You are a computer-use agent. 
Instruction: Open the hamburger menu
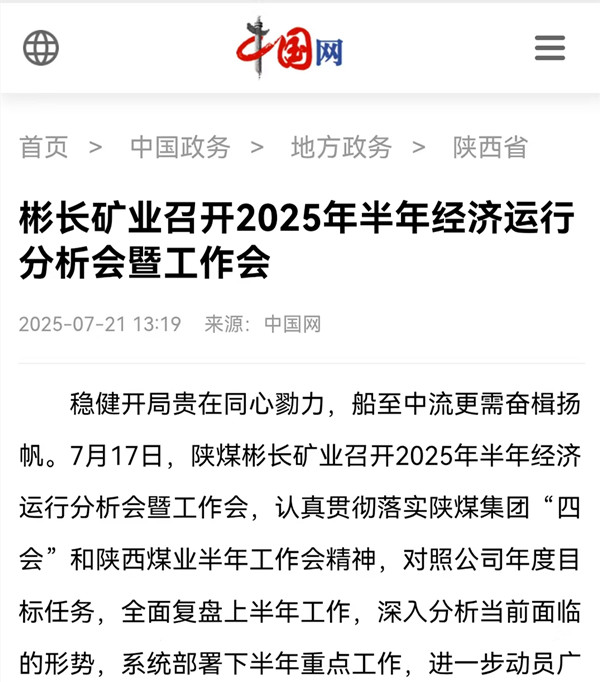(x=550, y=48)
